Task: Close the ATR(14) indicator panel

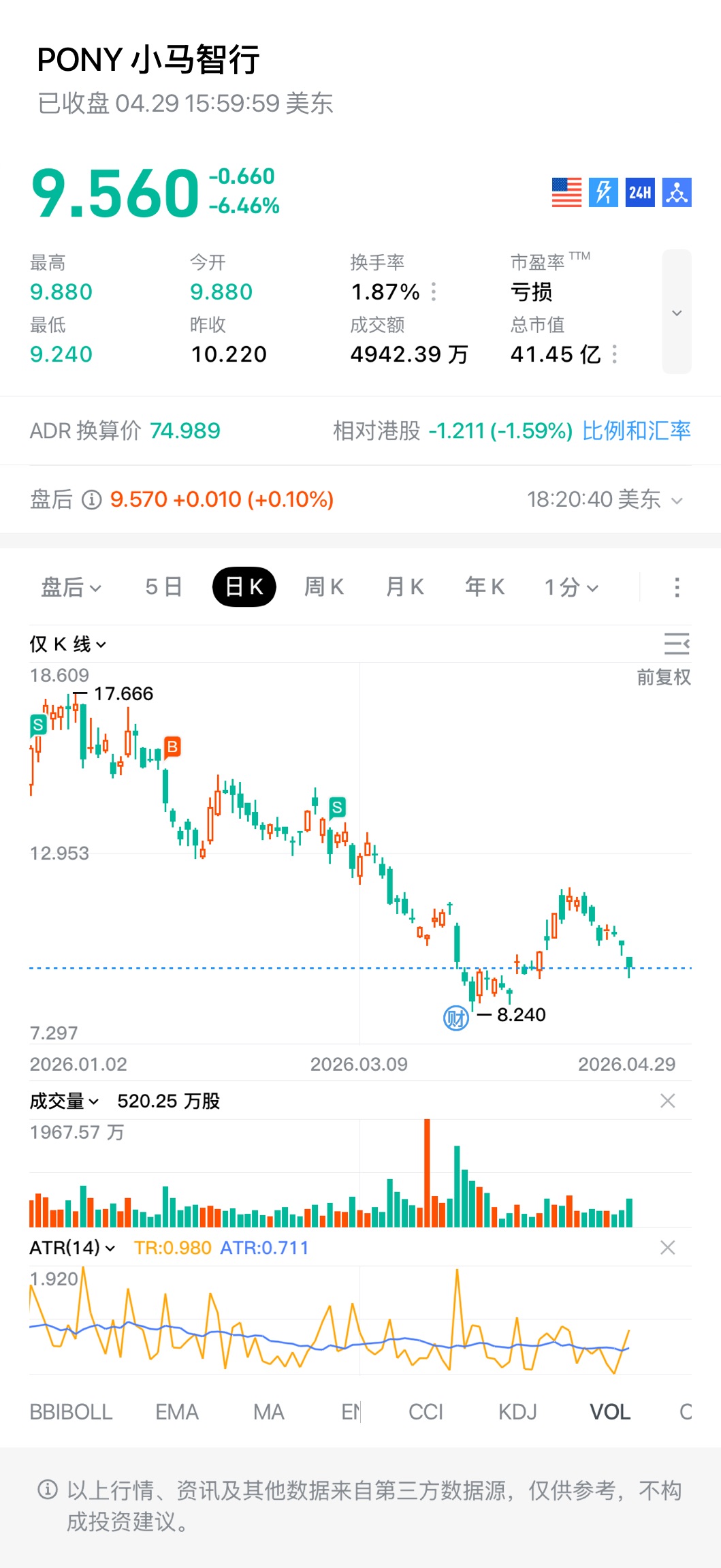Action: (x=668, y=1247)
